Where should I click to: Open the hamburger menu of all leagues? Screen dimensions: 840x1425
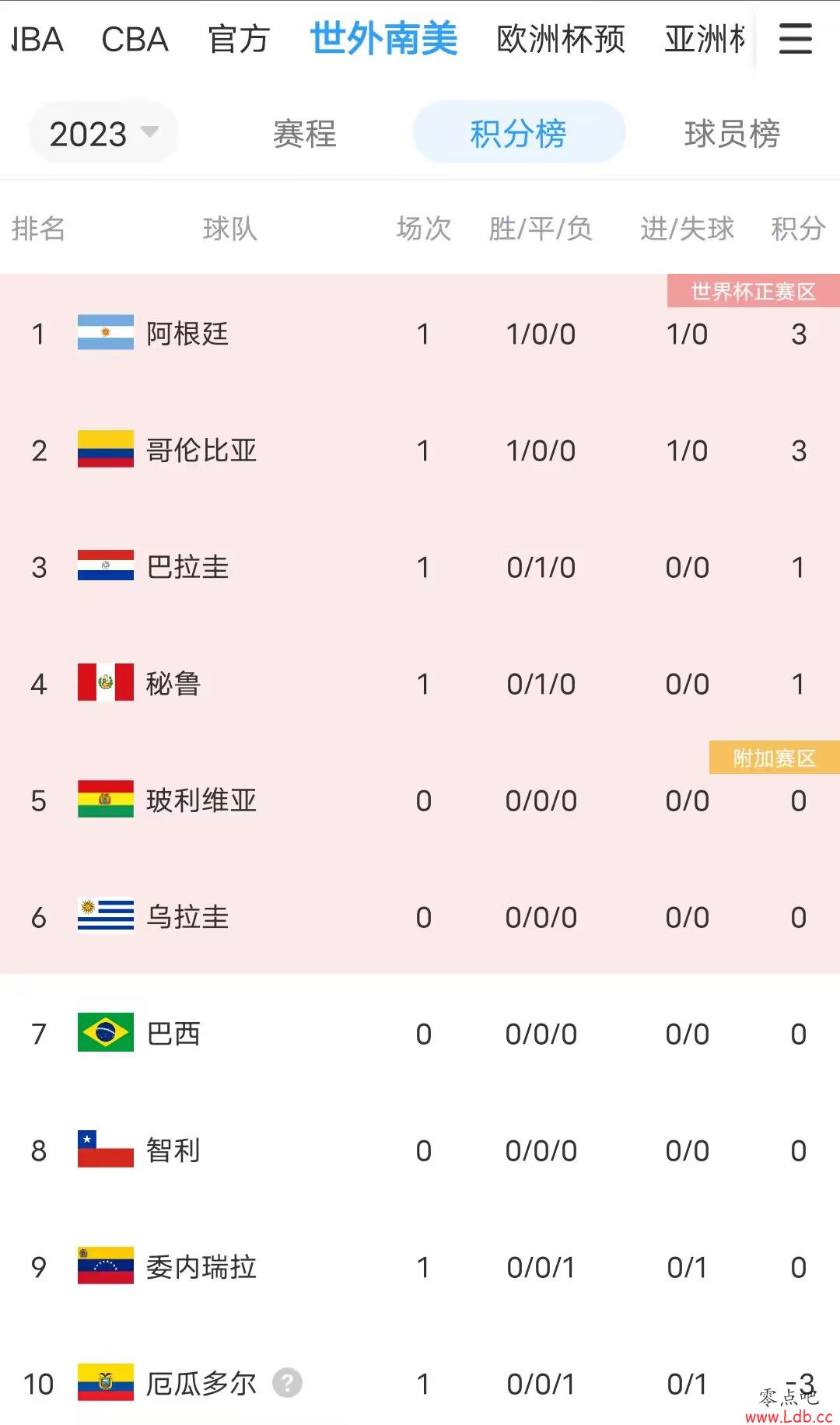point(795,38)
